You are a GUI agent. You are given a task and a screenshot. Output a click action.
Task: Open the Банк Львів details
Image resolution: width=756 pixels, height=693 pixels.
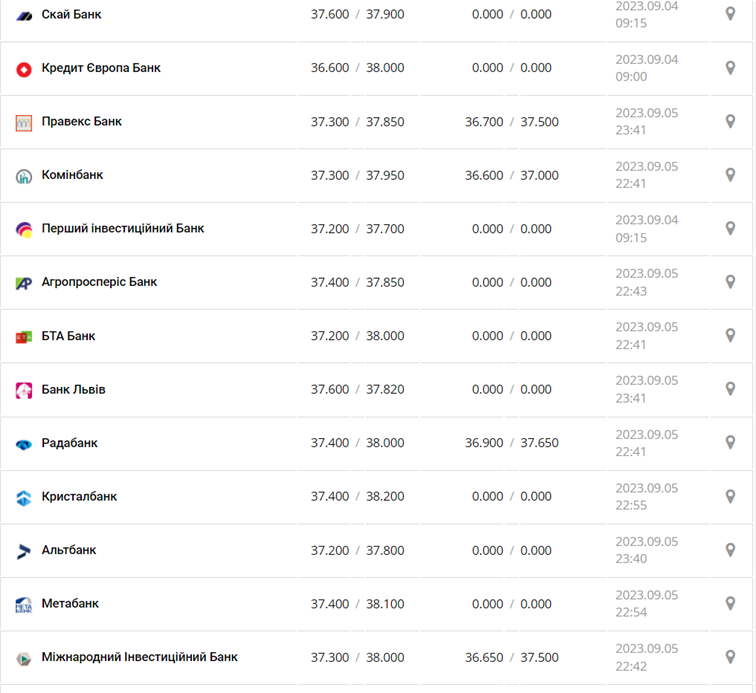point(73,389)
